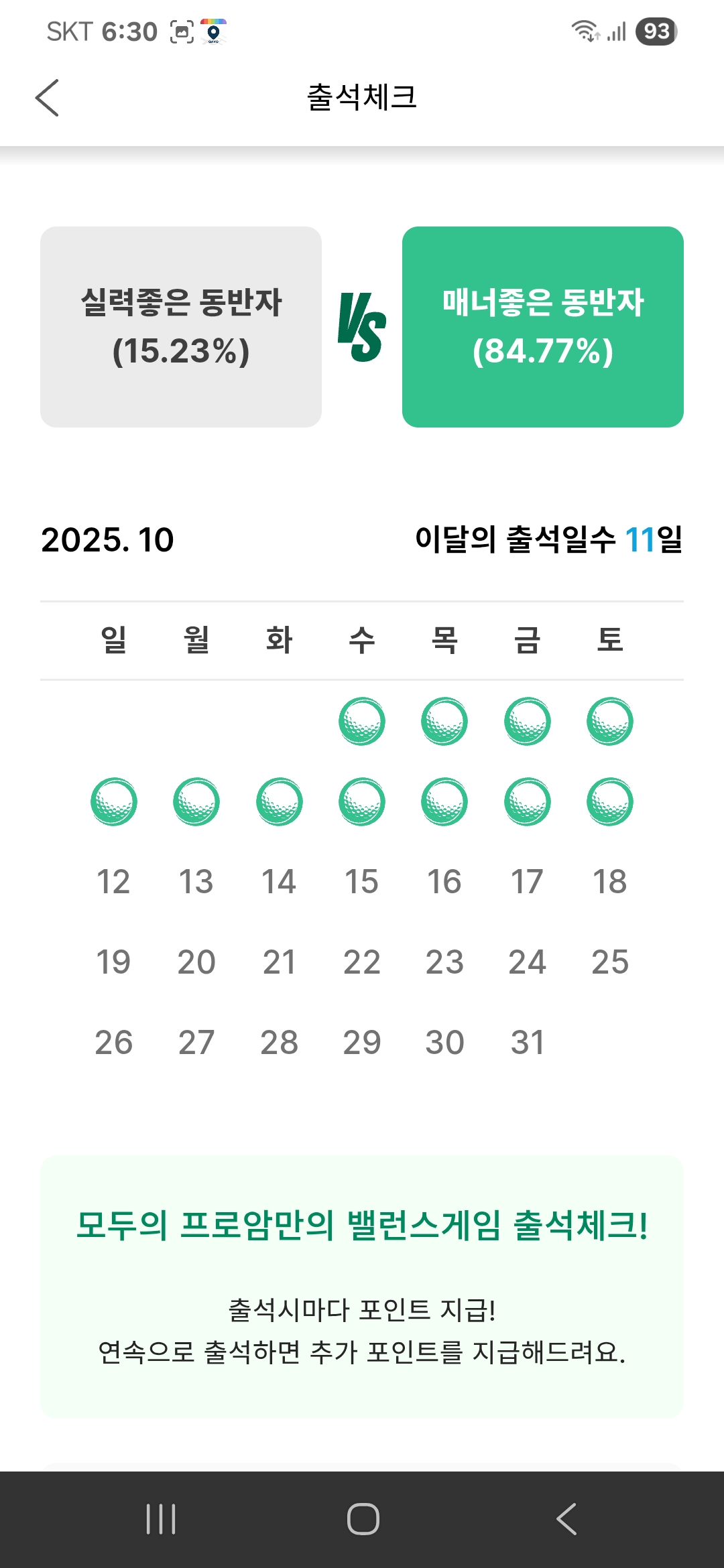The height and width of the screenshot is (1568, 724).
Task: Select the 매너좋은 동반자 option
Action: [542, 327]
